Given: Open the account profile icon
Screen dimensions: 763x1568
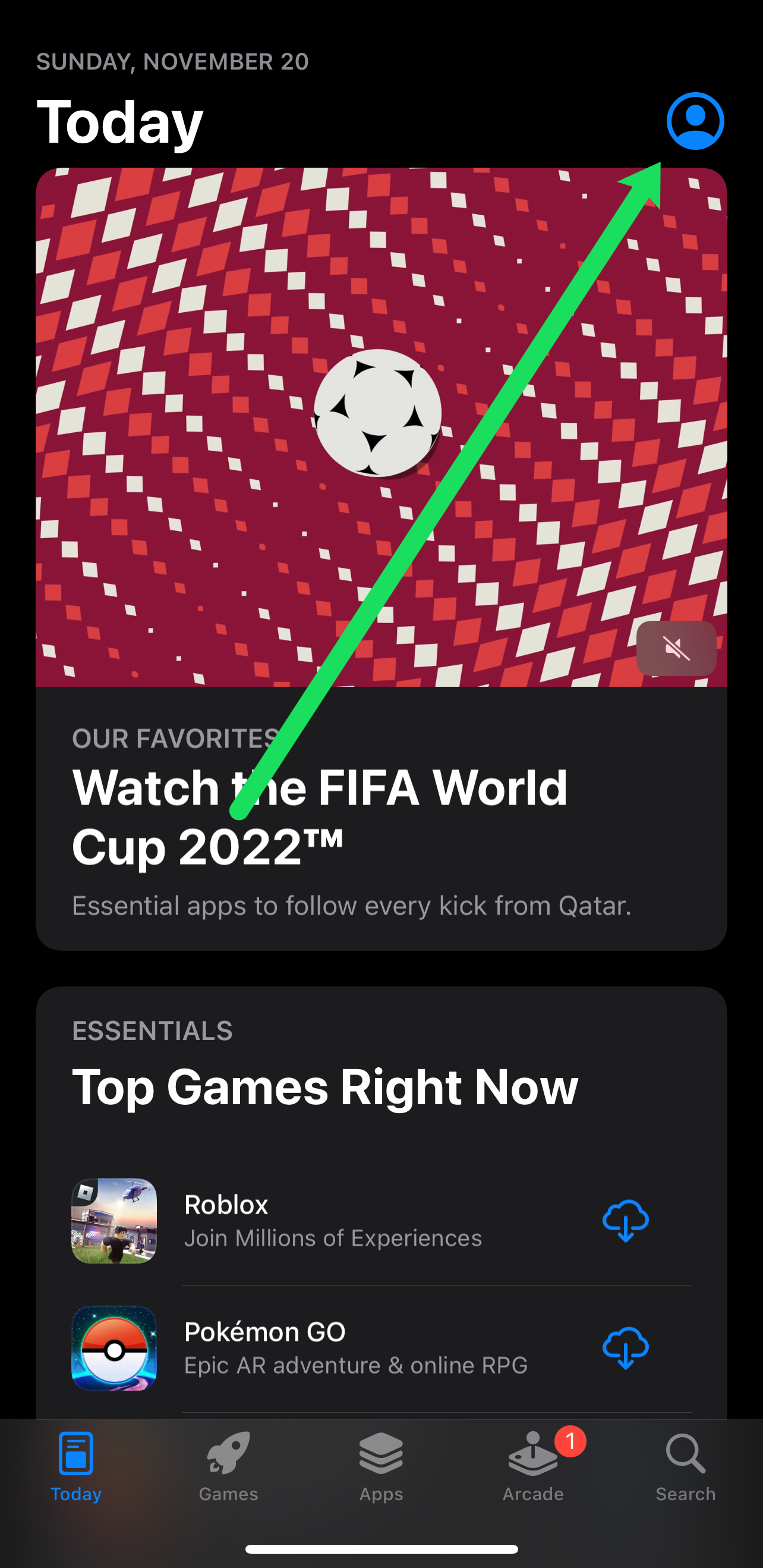Looking at the screenshot, I should coord(695,121).
